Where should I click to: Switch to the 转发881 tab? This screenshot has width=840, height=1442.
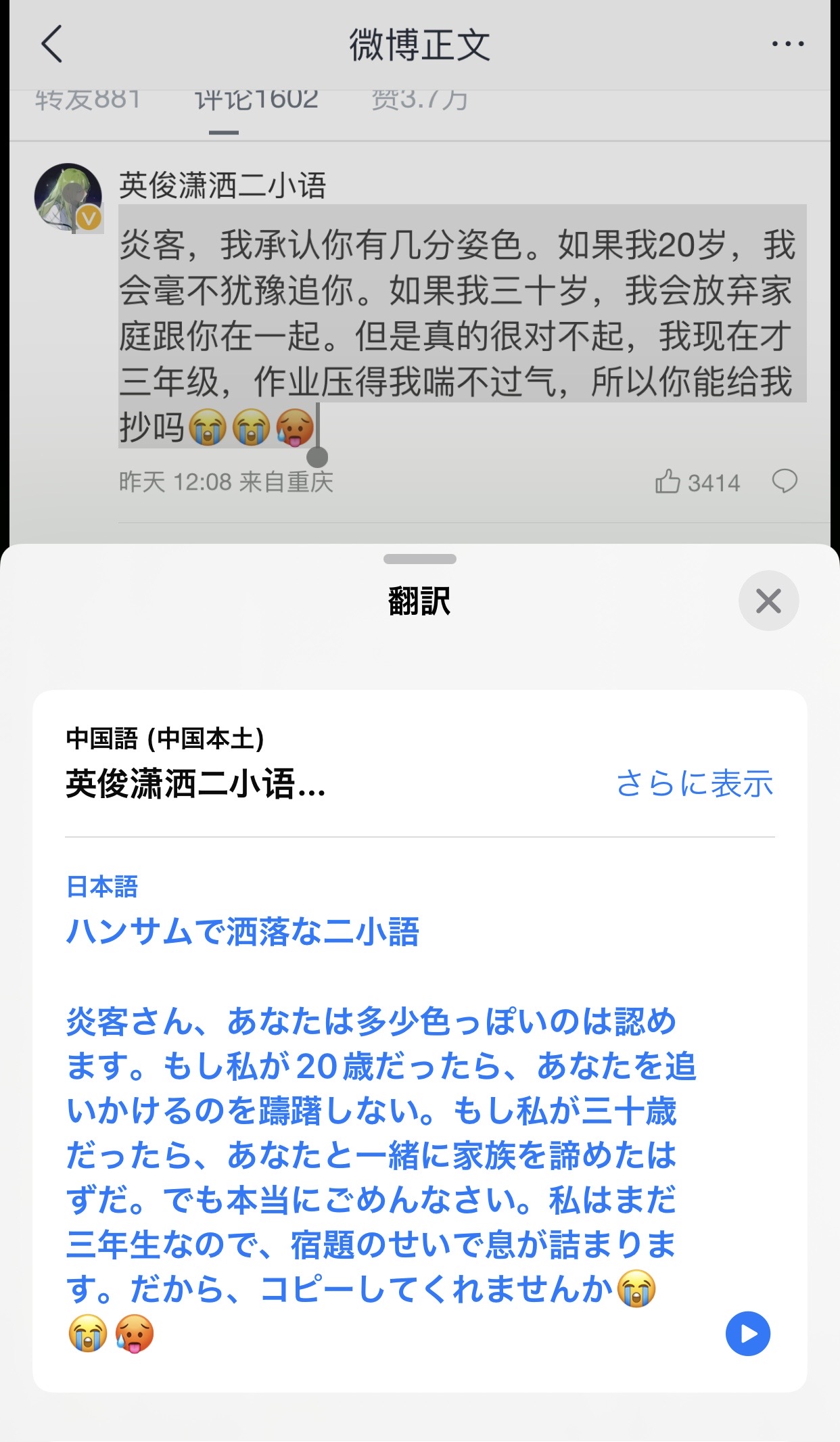tap(87, 100)
